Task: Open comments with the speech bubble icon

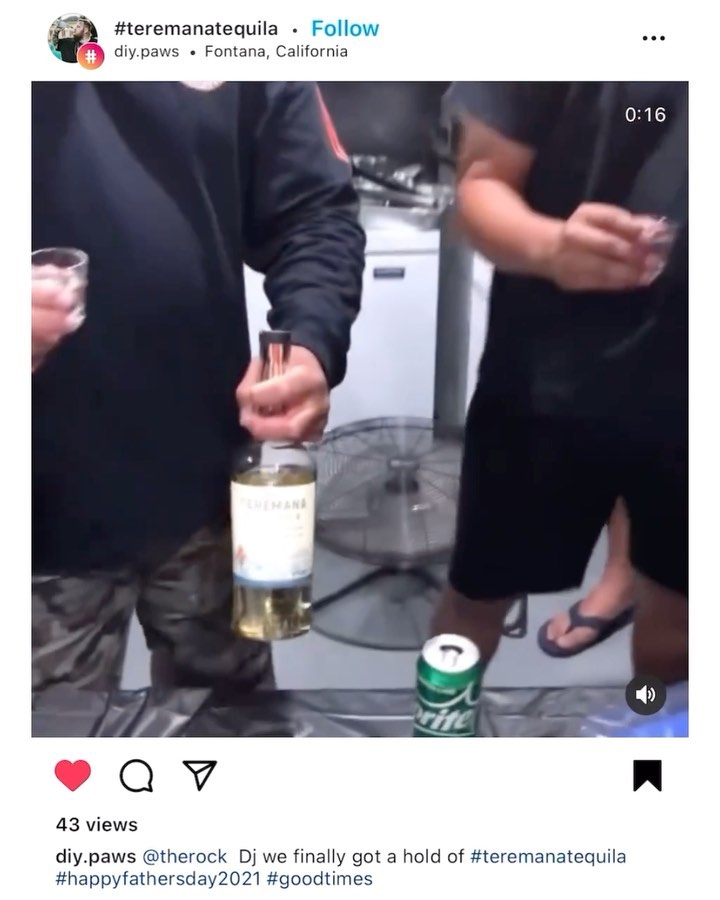Action: (135, 775)
